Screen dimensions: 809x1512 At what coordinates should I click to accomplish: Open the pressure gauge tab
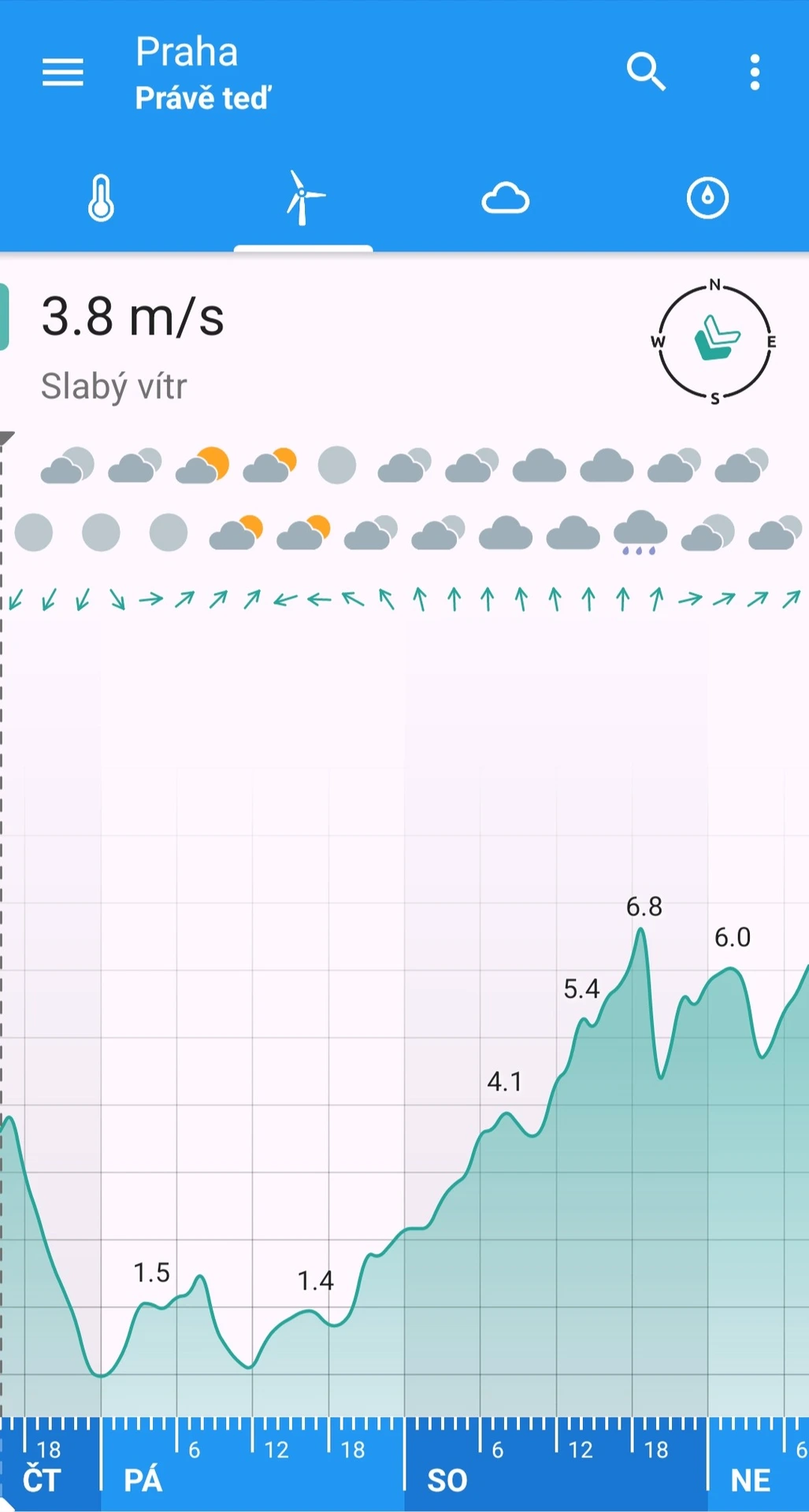(x=707, y=198)
